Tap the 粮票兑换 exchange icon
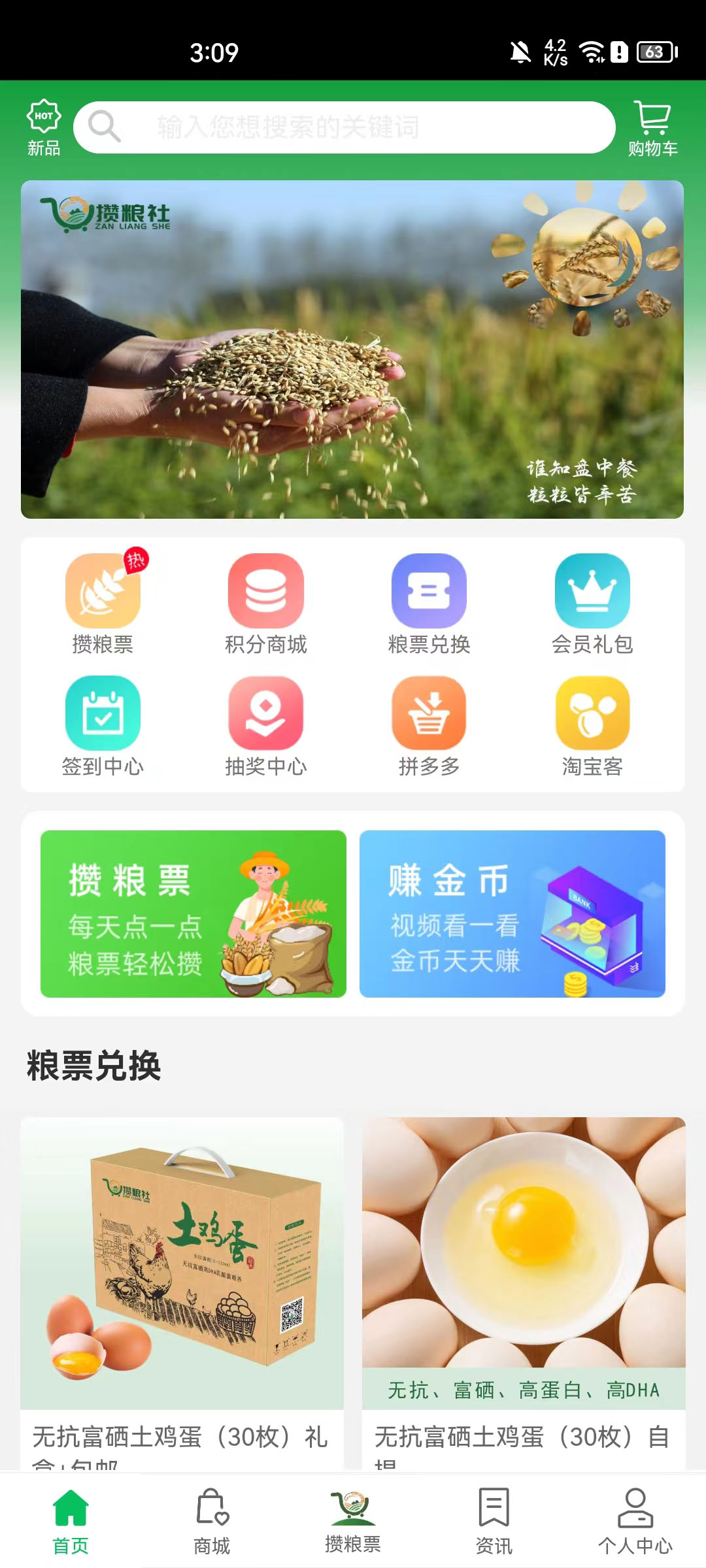 (x=429, y=591)
